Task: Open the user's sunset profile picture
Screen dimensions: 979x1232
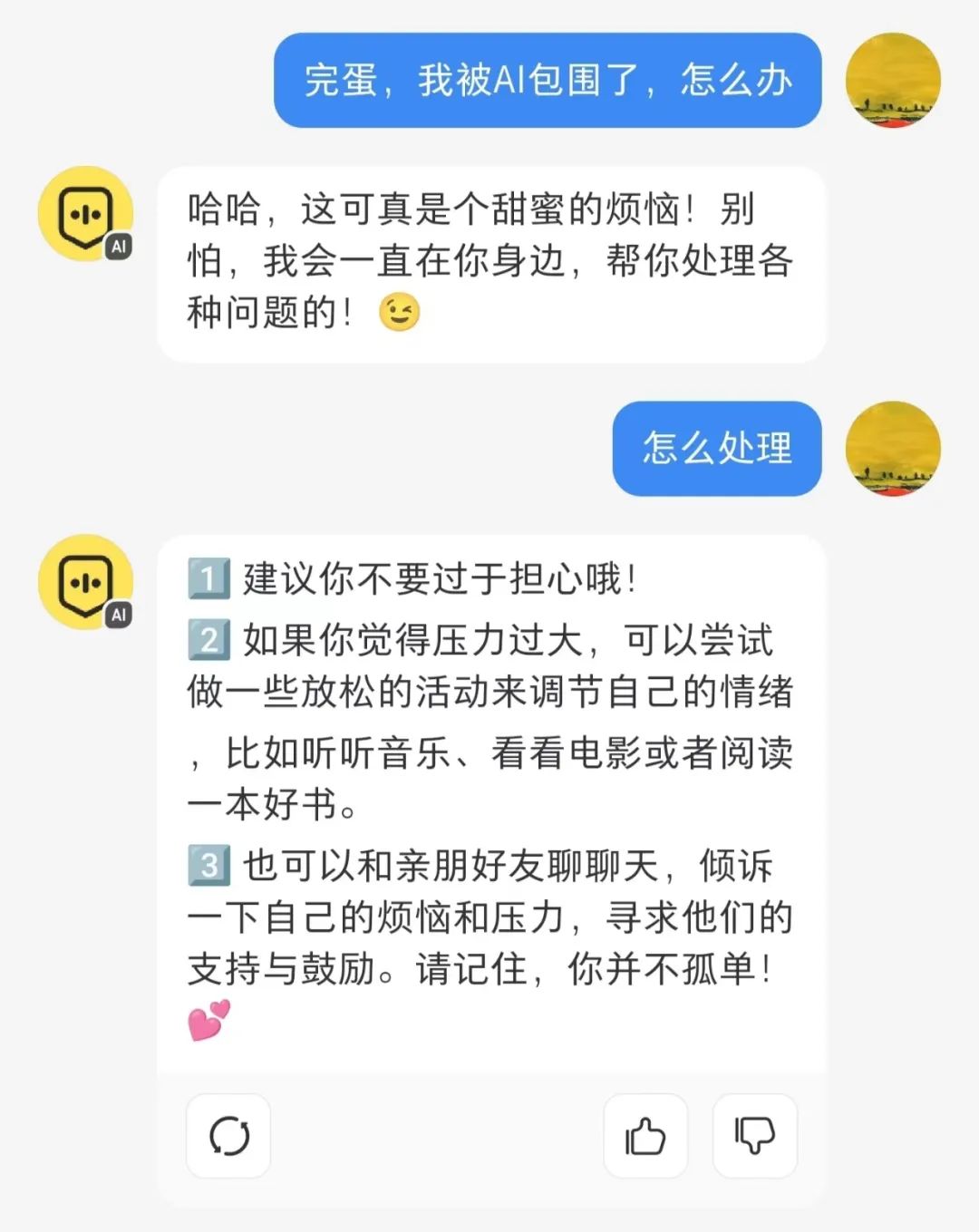Action: tap(893, 80)
